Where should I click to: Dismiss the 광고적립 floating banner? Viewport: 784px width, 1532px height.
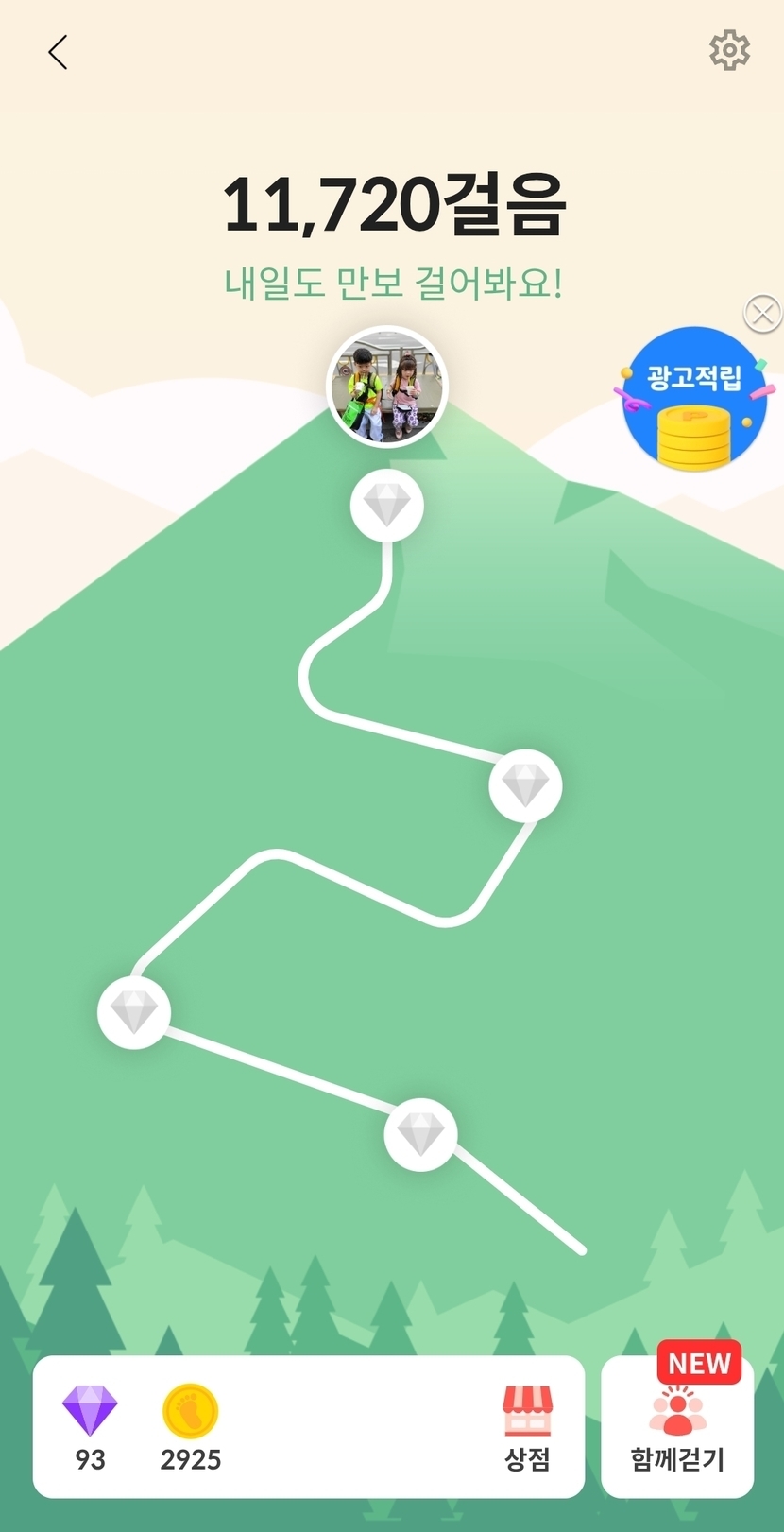coord(762,313)
